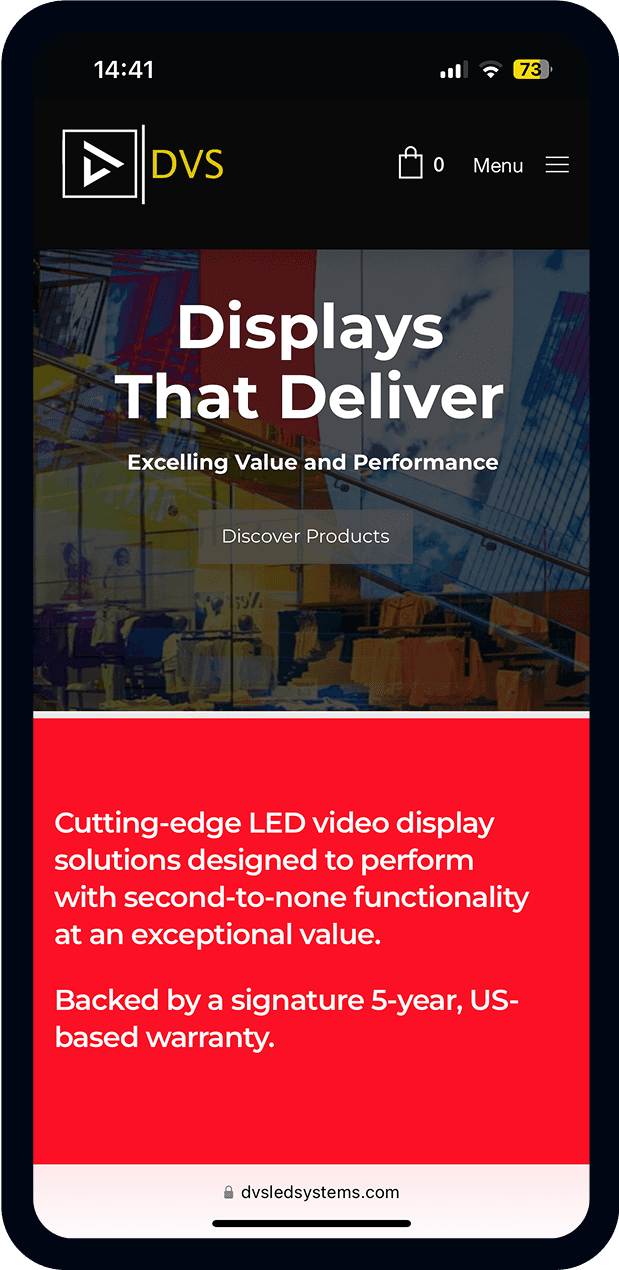Open the Menu hamburger
This screenshot has width=619, height=1270.
(557, 165)
